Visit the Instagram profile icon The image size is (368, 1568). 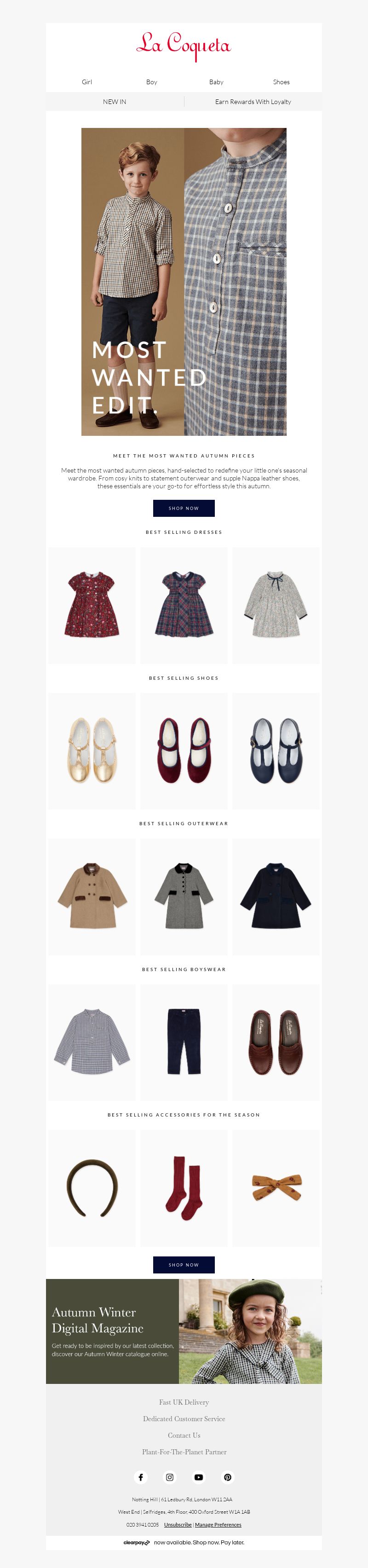pos(170,1477)
